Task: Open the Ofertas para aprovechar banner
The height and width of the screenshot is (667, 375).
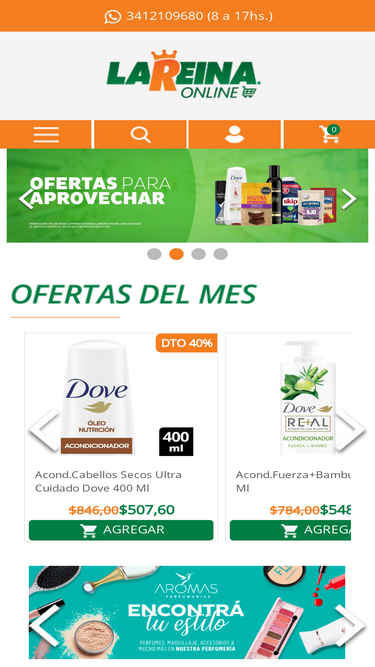Action: click(188, 196)
